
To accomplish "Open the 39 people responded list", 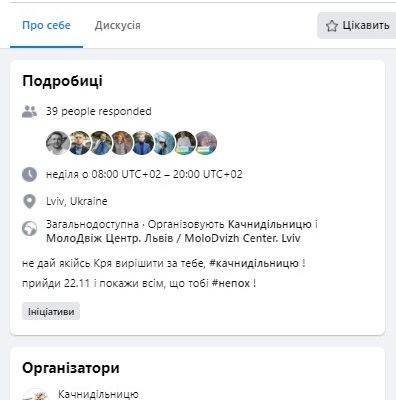I will click(x=99, y=111).
